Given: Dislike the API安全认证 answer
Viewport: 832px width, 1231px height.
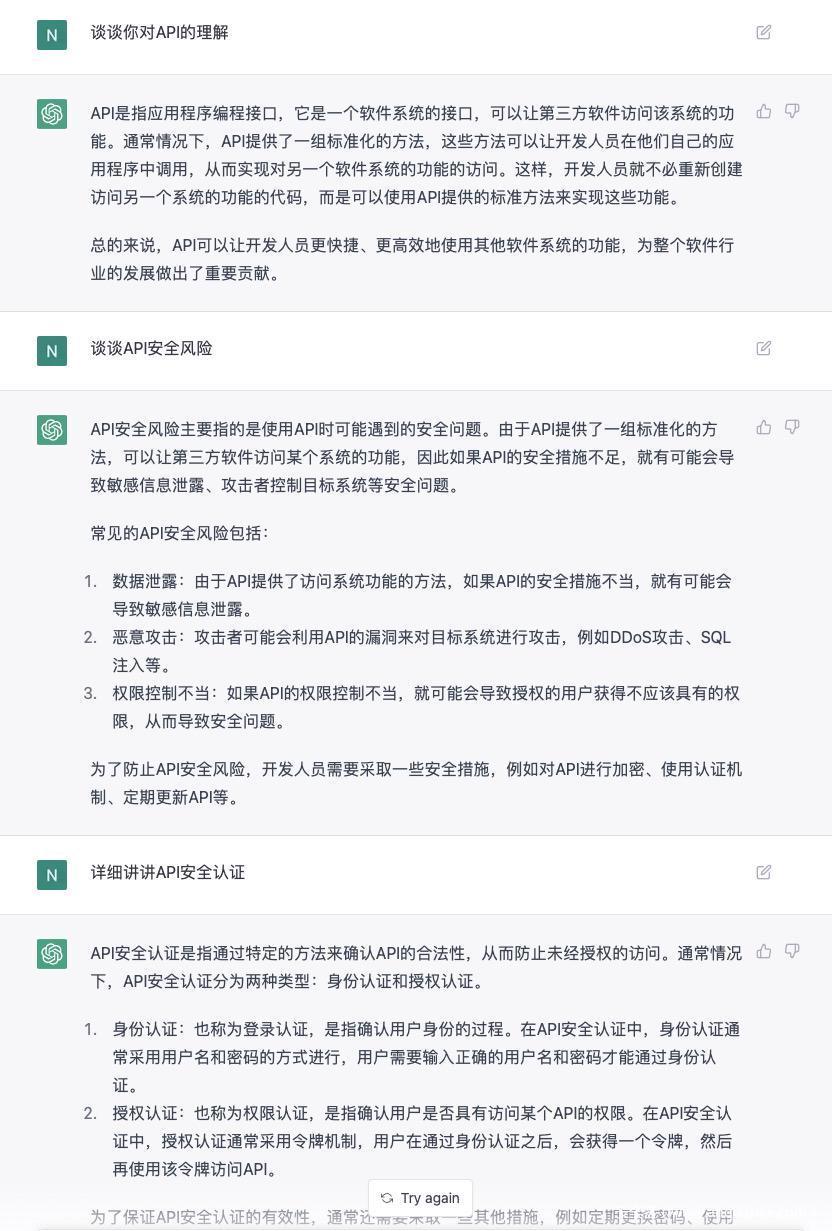Looking at the screenshot, I should point(792,951).
